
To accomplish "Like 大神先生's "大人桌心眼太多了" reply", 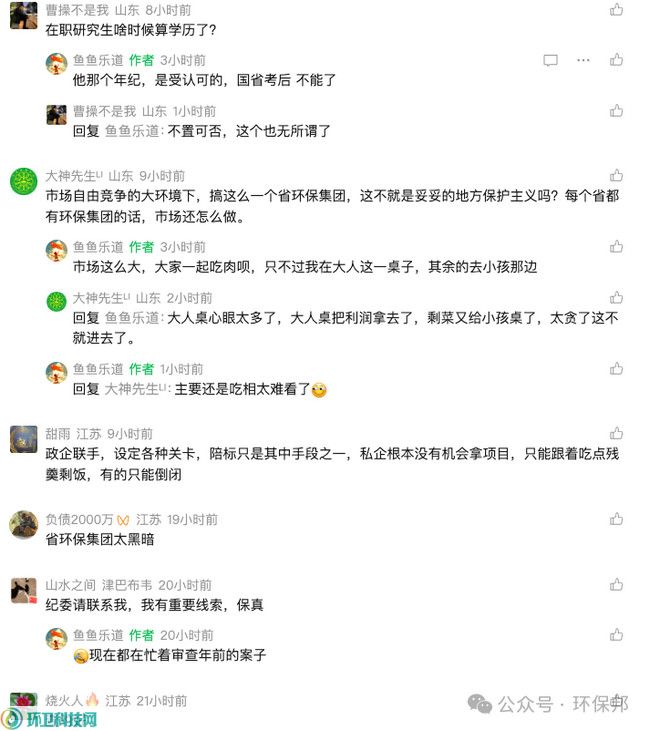I will coord(616,297).
